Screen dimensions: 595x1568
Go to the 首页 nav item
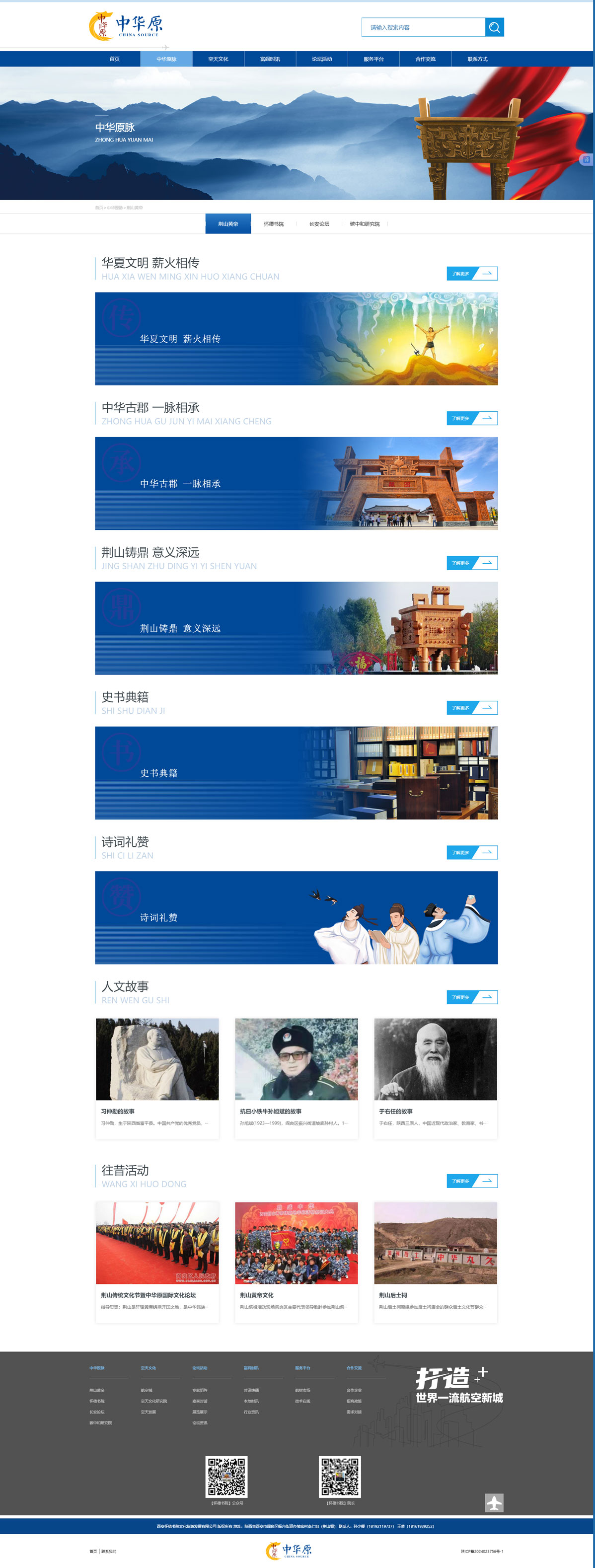(x=114, y=59)
